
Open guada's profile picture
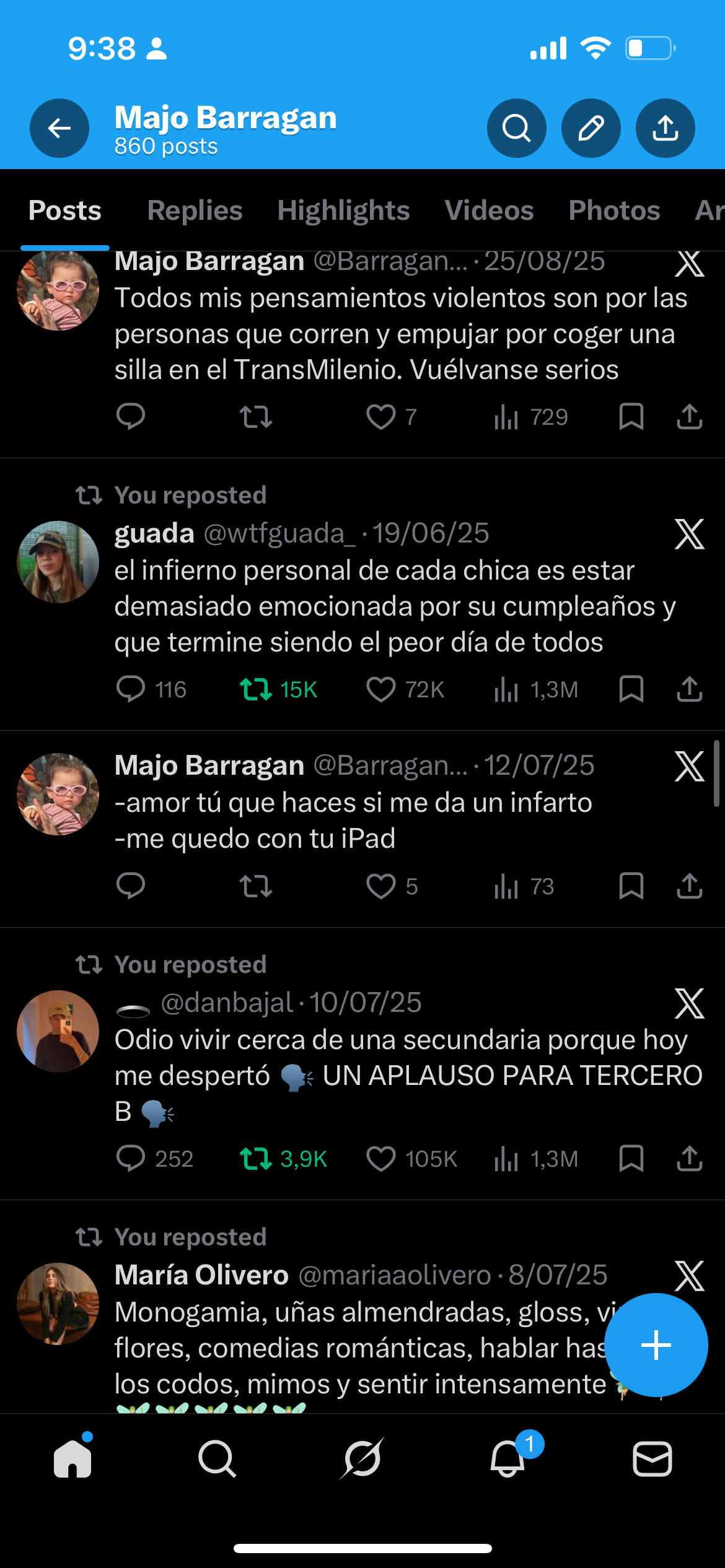(58, 562)
